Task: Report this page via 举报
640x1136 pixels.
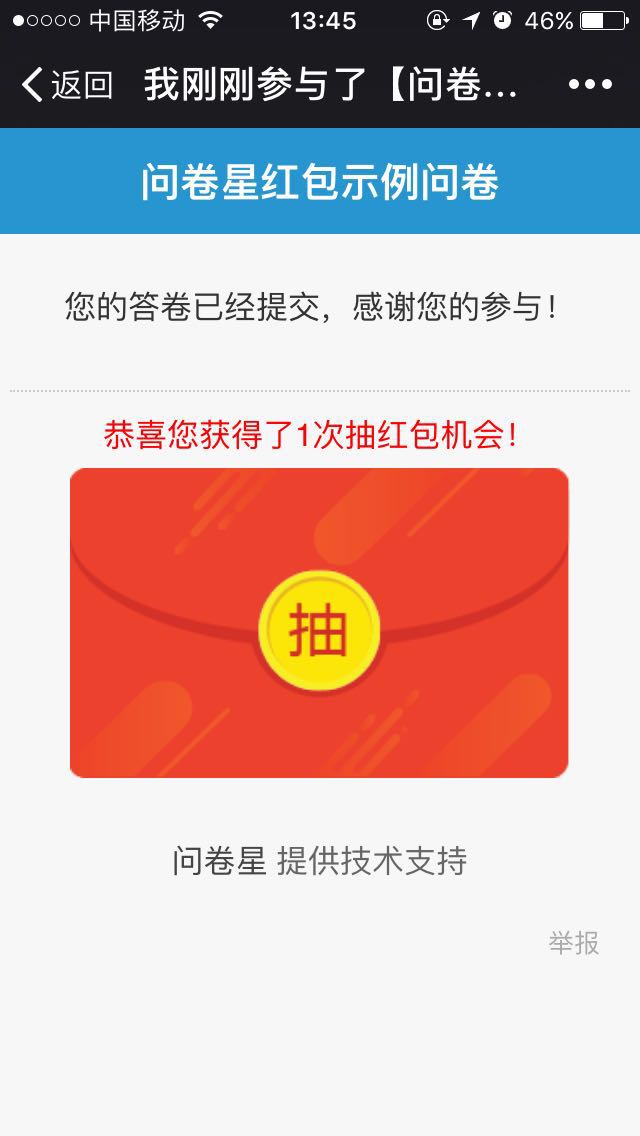Action: (x=573, y=943)
